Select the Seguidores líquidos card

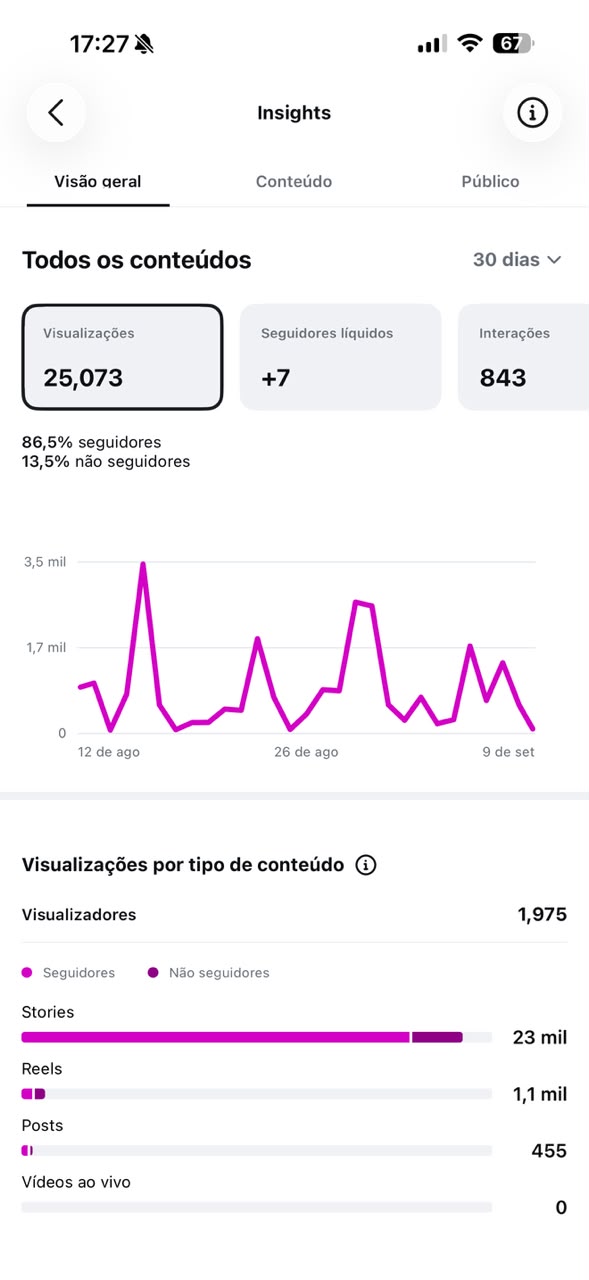tap(340, 357)
